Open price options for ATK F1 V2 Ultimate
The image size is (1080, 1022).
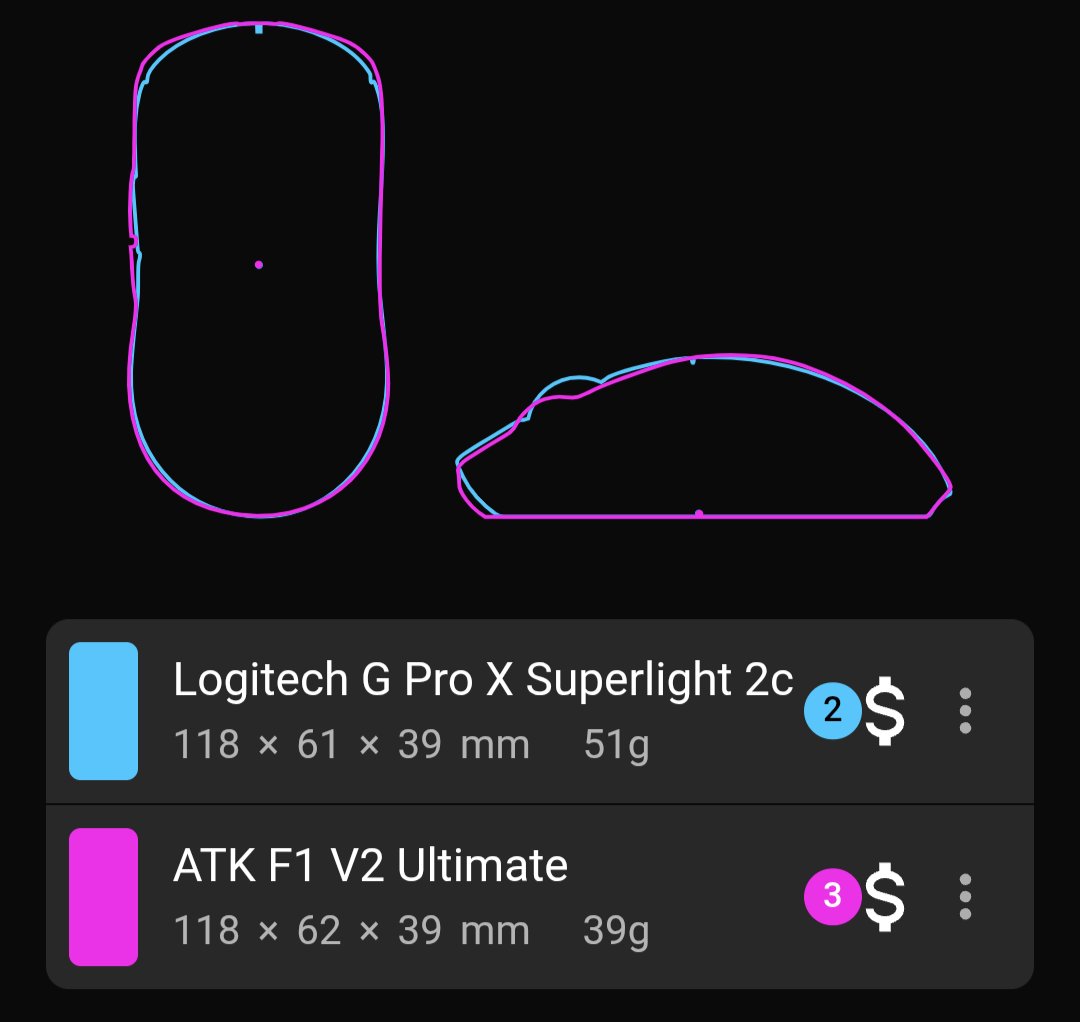tap(884, 897)
